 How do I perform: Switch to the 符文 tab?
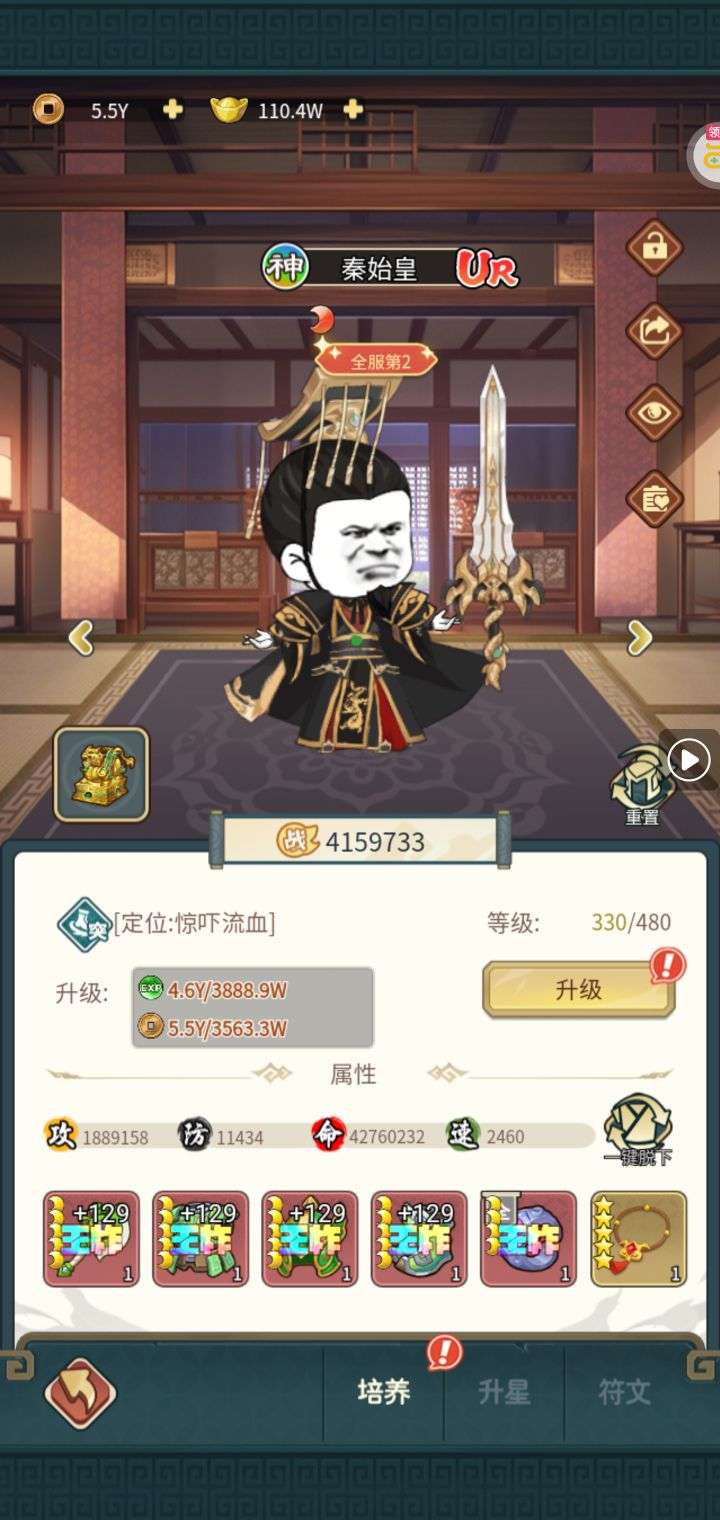tap(624, 1391)
